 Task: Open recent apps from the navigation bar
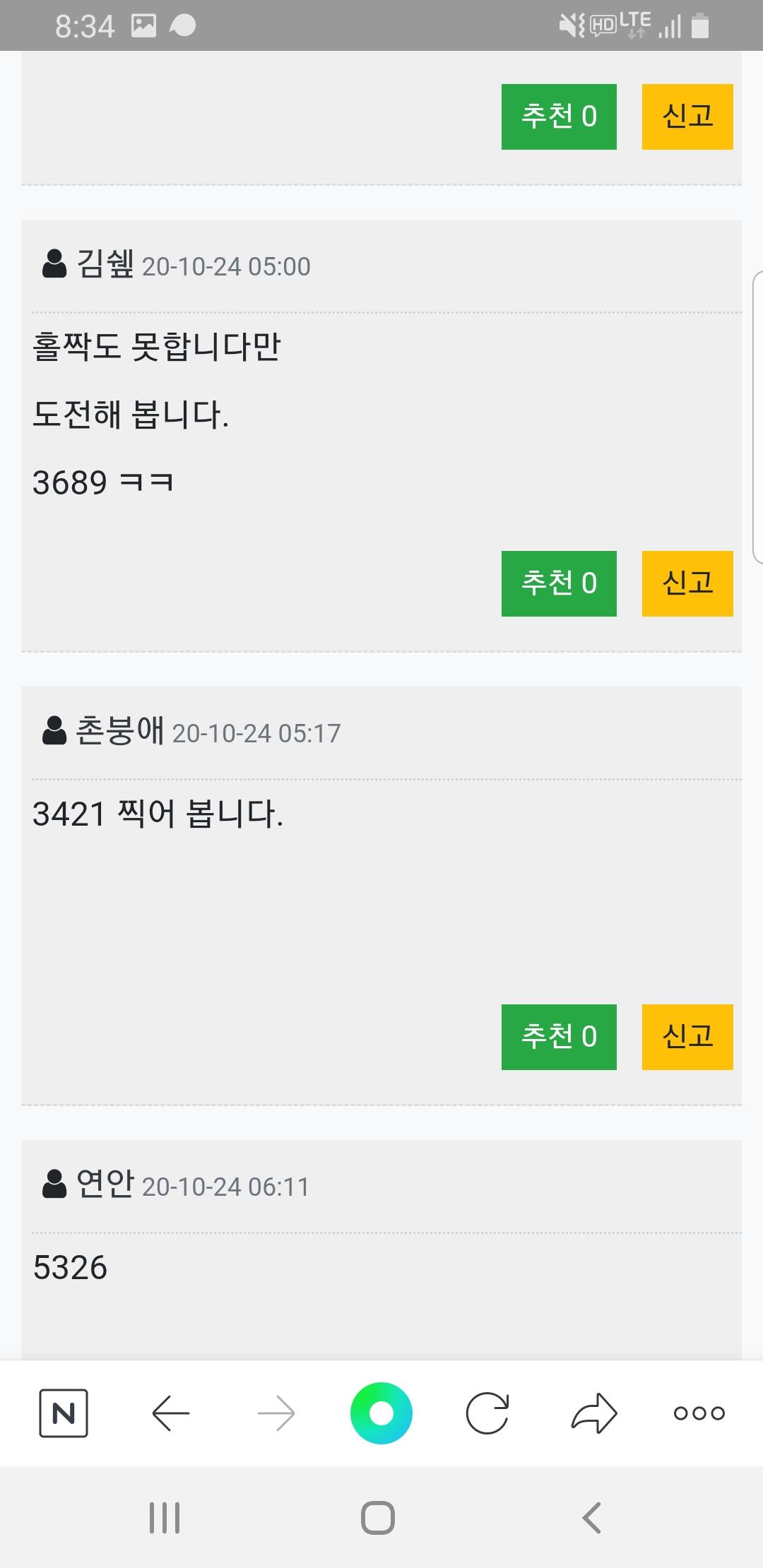point(165,1518)
